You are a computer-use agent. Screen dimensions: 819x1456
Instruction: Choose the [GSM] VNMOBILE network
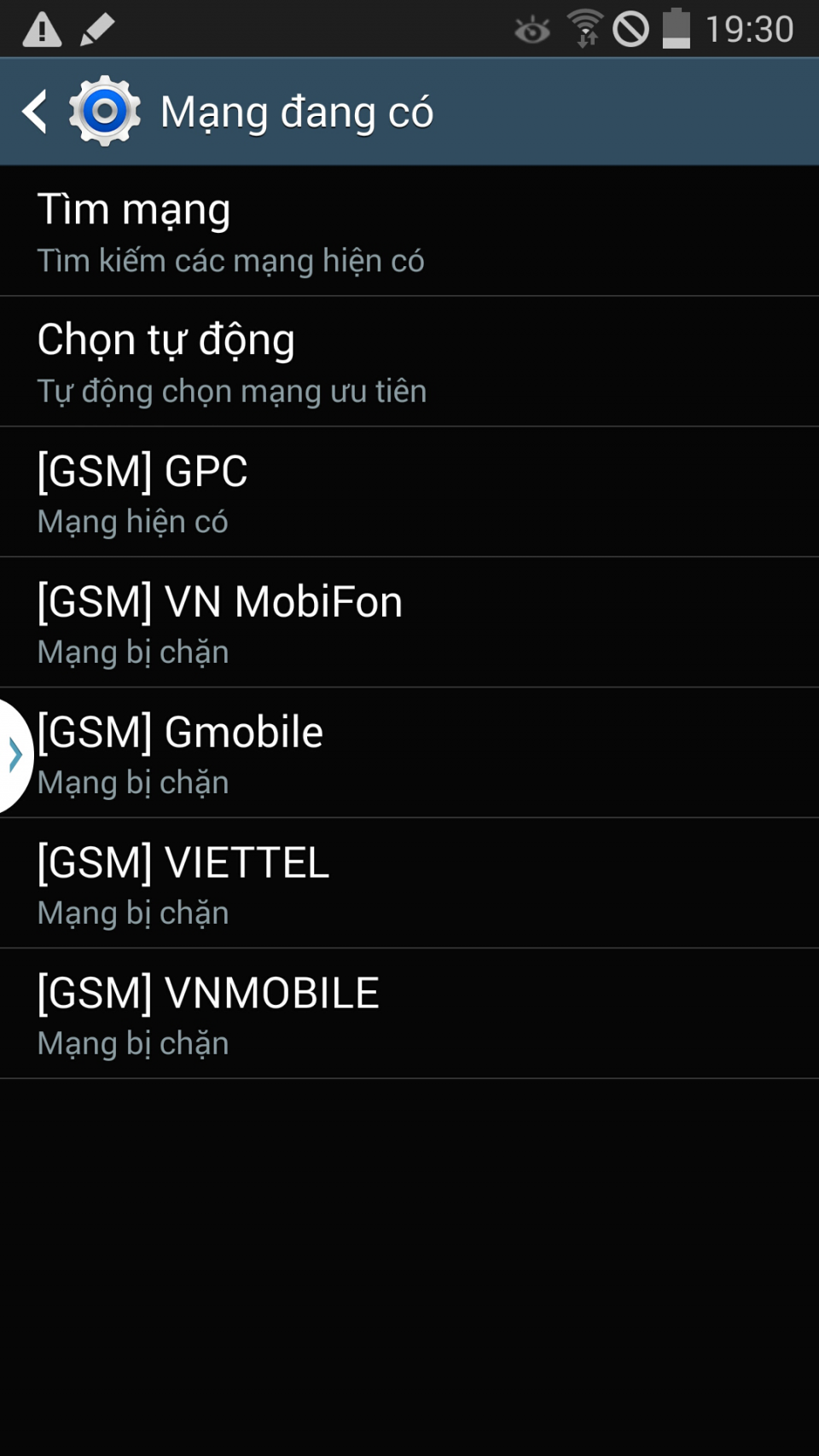tap(409, 1014)
